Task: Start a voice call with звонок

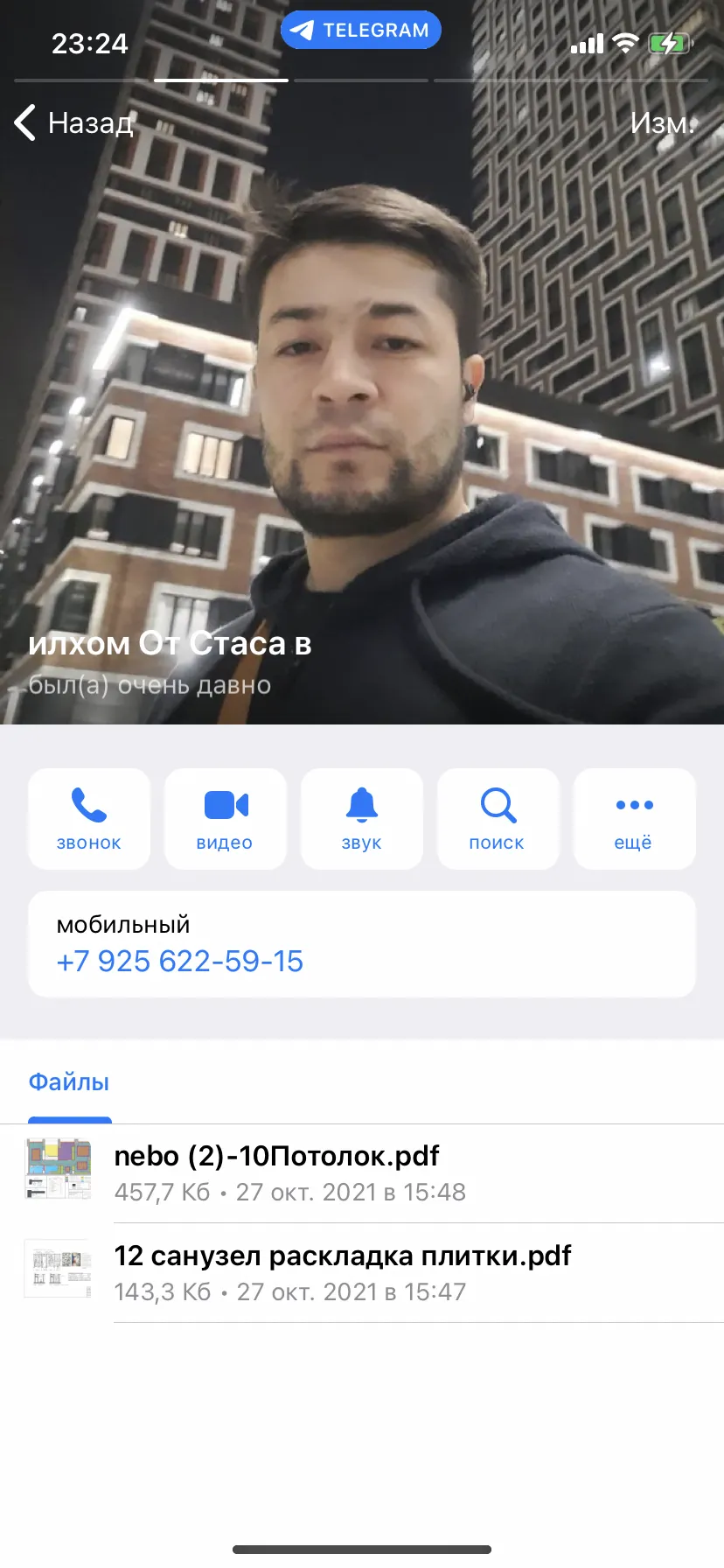Action: tap(89, 819)
